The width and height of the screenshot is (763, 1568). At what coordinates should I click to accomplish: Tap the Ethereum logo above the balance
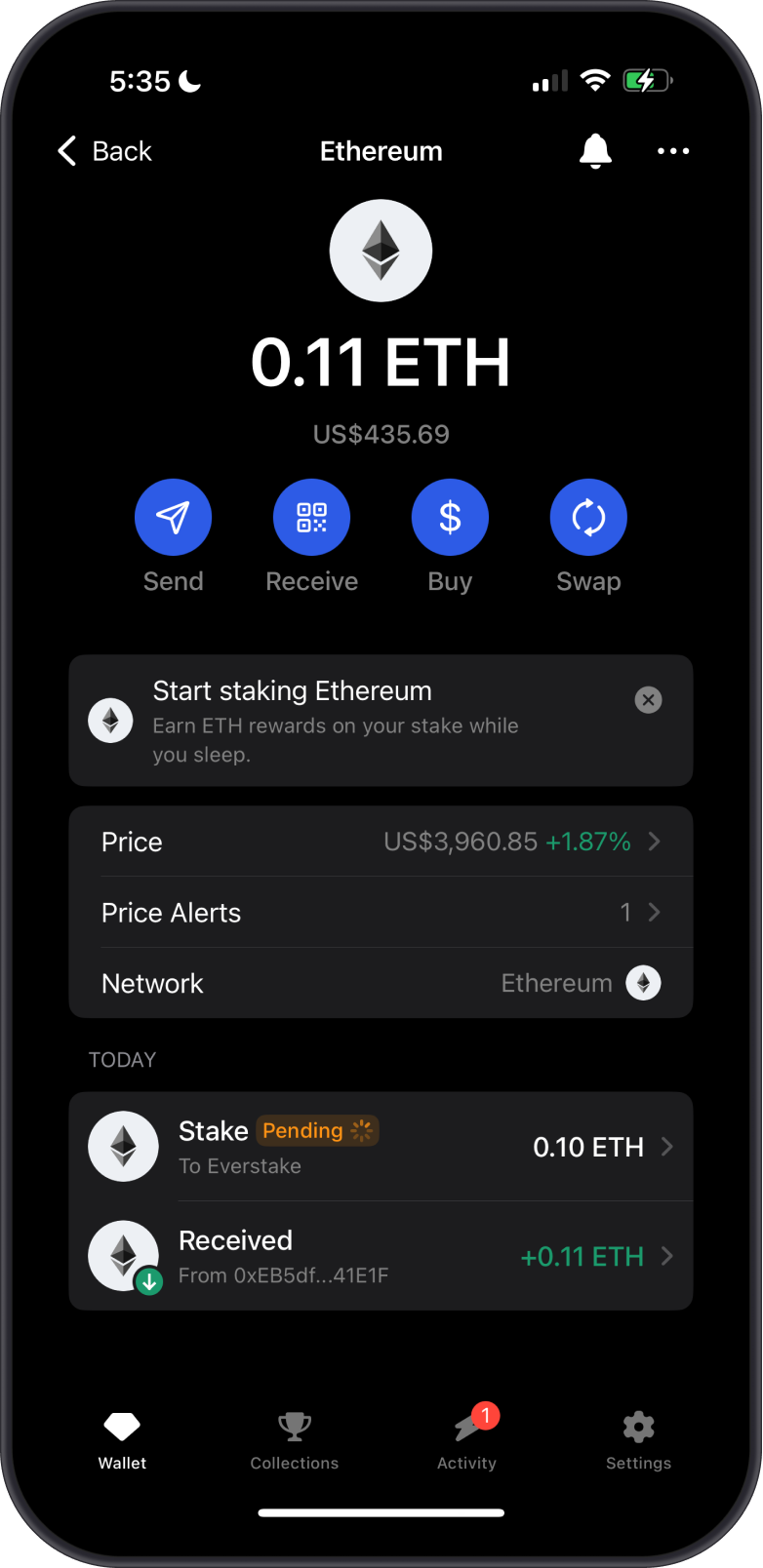coord(381,250)
